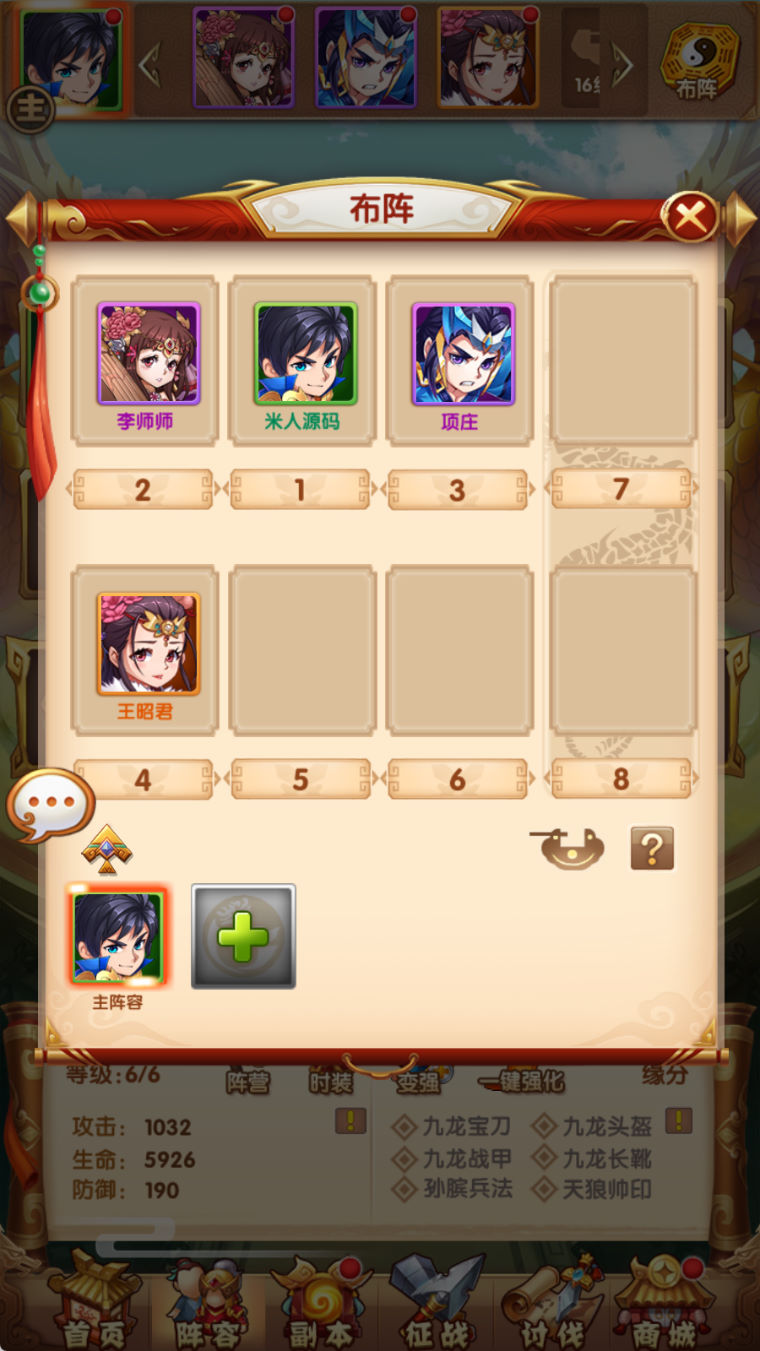Tap the boat-shaped icon beside help
Image resolution: width=760 pixels, height=1351 pixels.
tap(570, 848)
